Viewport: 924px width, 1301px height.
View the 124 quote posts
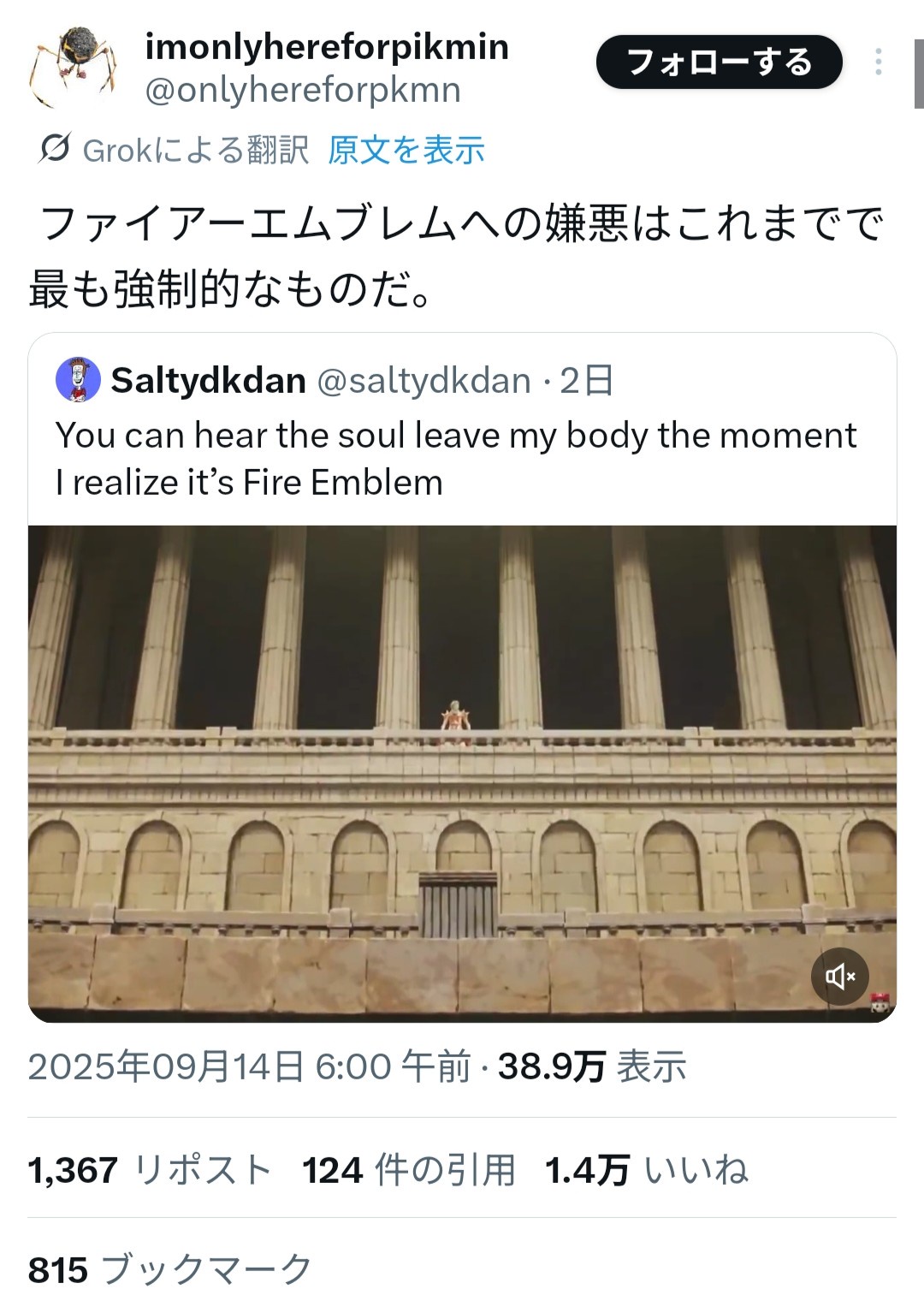408,1170
